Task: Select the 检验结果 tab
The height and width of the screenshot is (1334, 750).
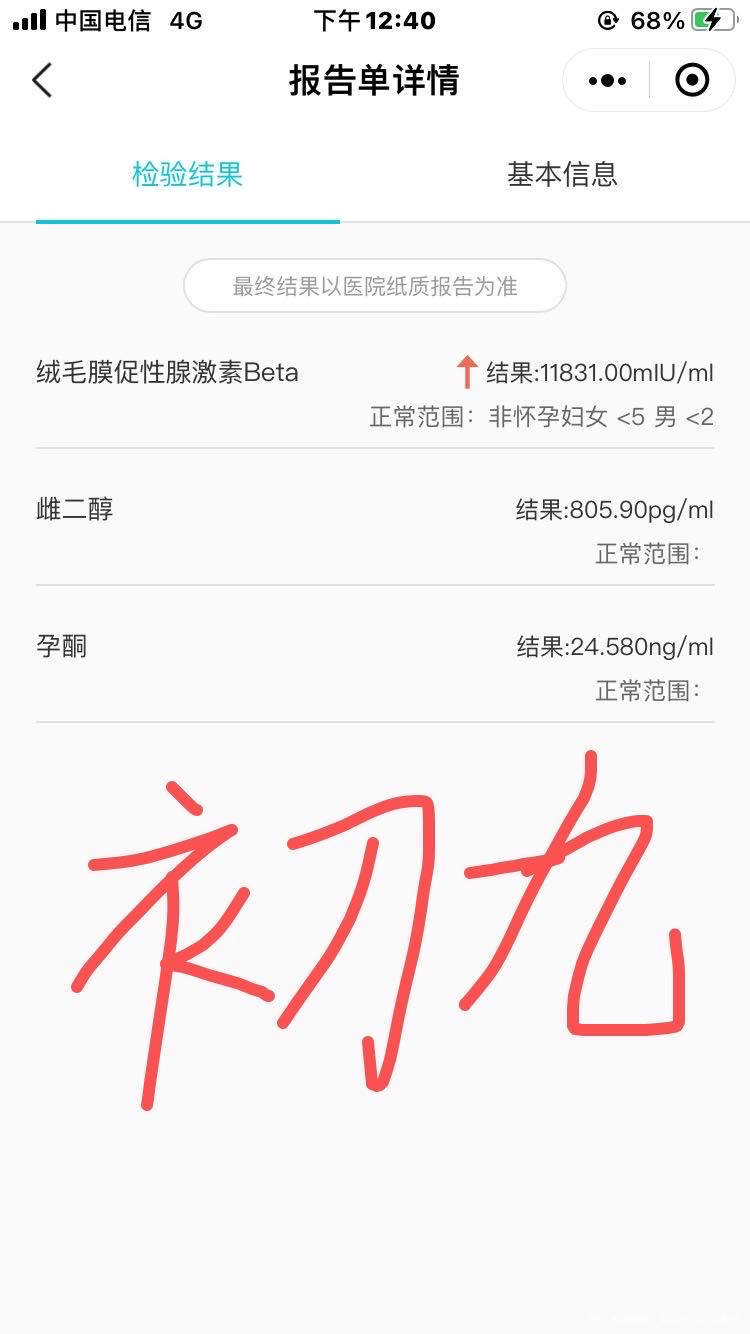Action: 187,173
